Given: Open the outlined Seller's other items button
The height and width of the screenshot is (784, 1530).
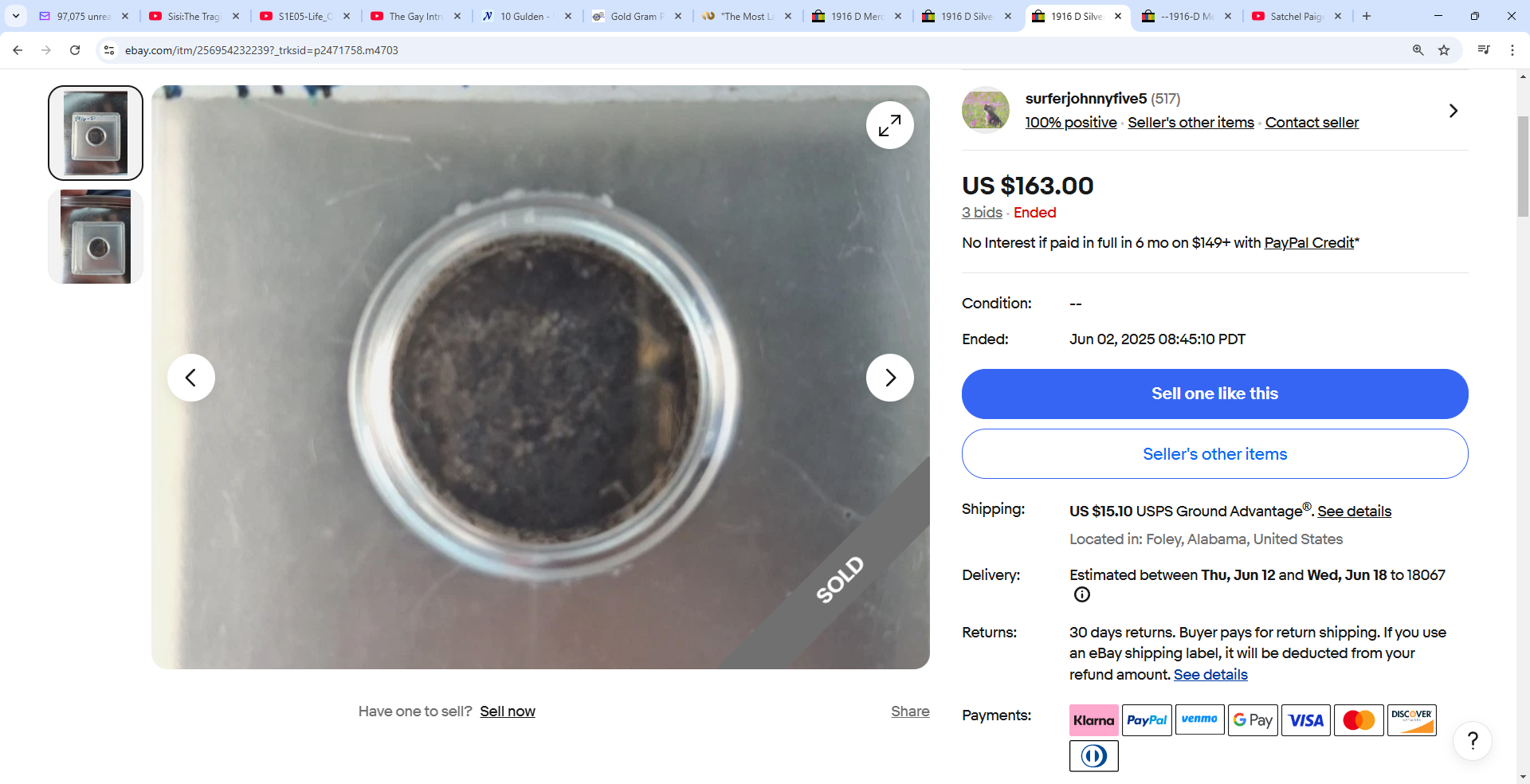Looking at the screenshot, I should tap(1214, 454).
